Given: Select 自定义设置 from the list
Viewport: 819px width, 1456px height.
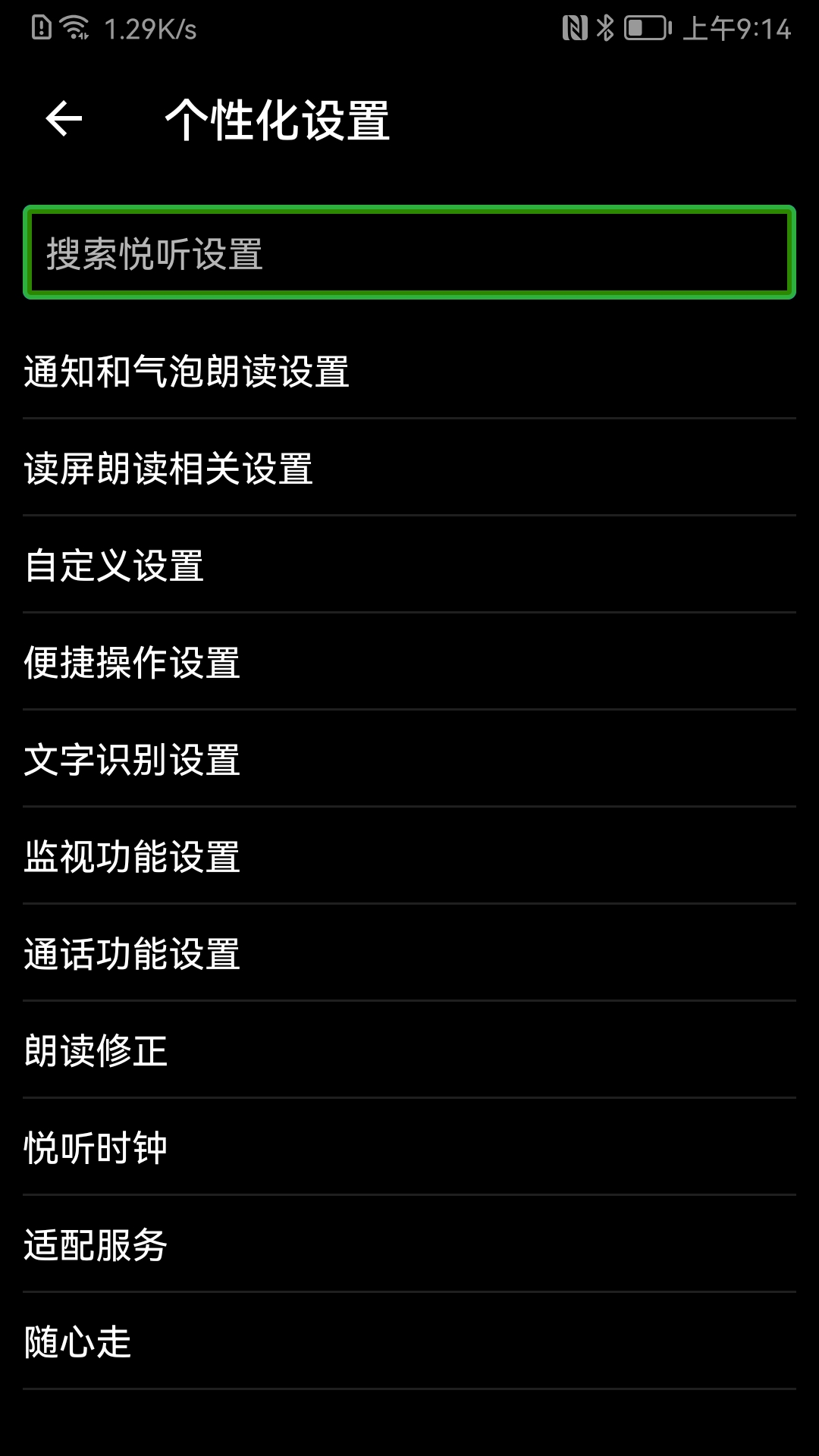Looking at the screenshot, I should (114, 565).
